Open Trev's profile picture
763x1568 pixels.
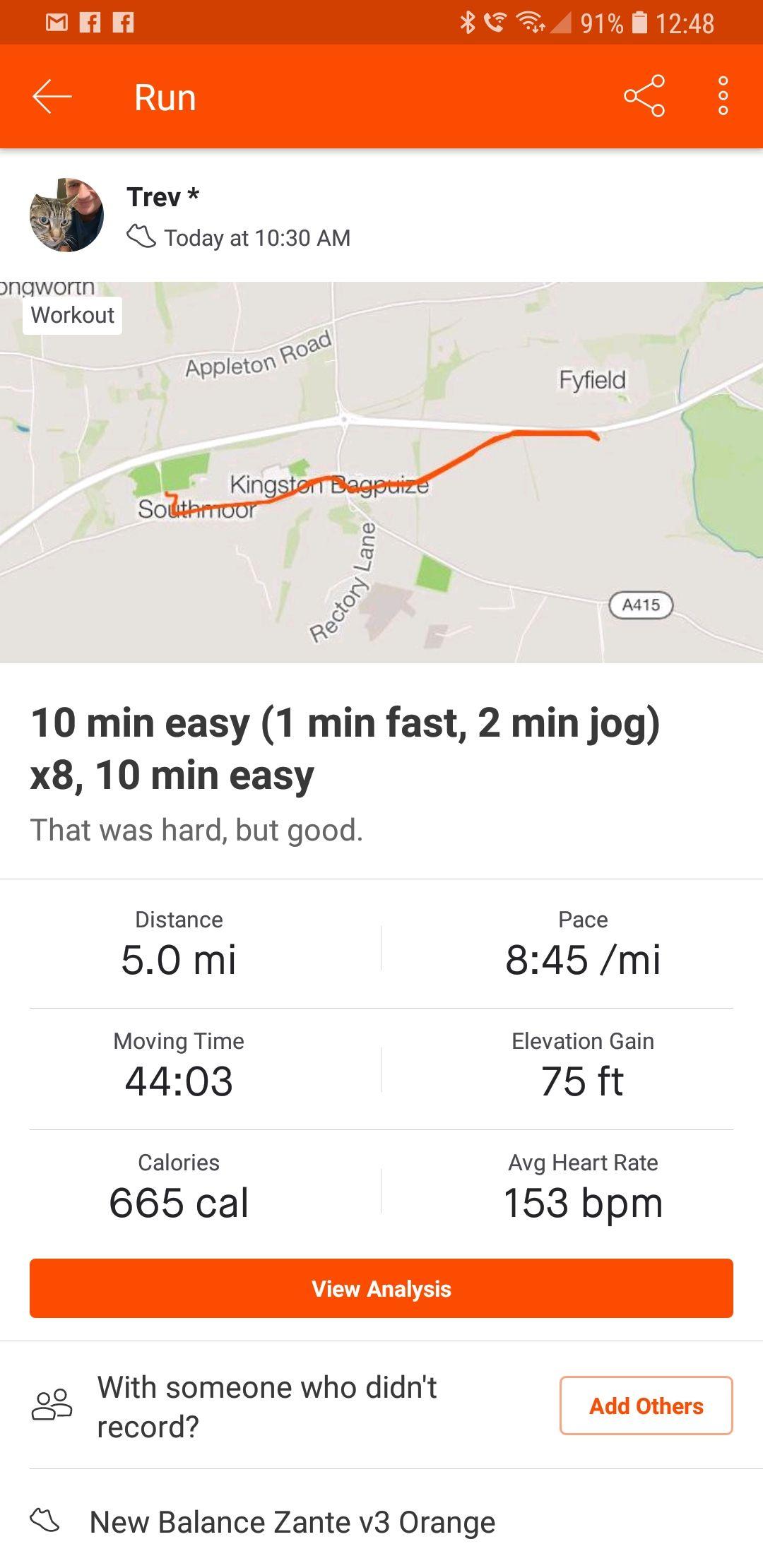coord(66,215)
